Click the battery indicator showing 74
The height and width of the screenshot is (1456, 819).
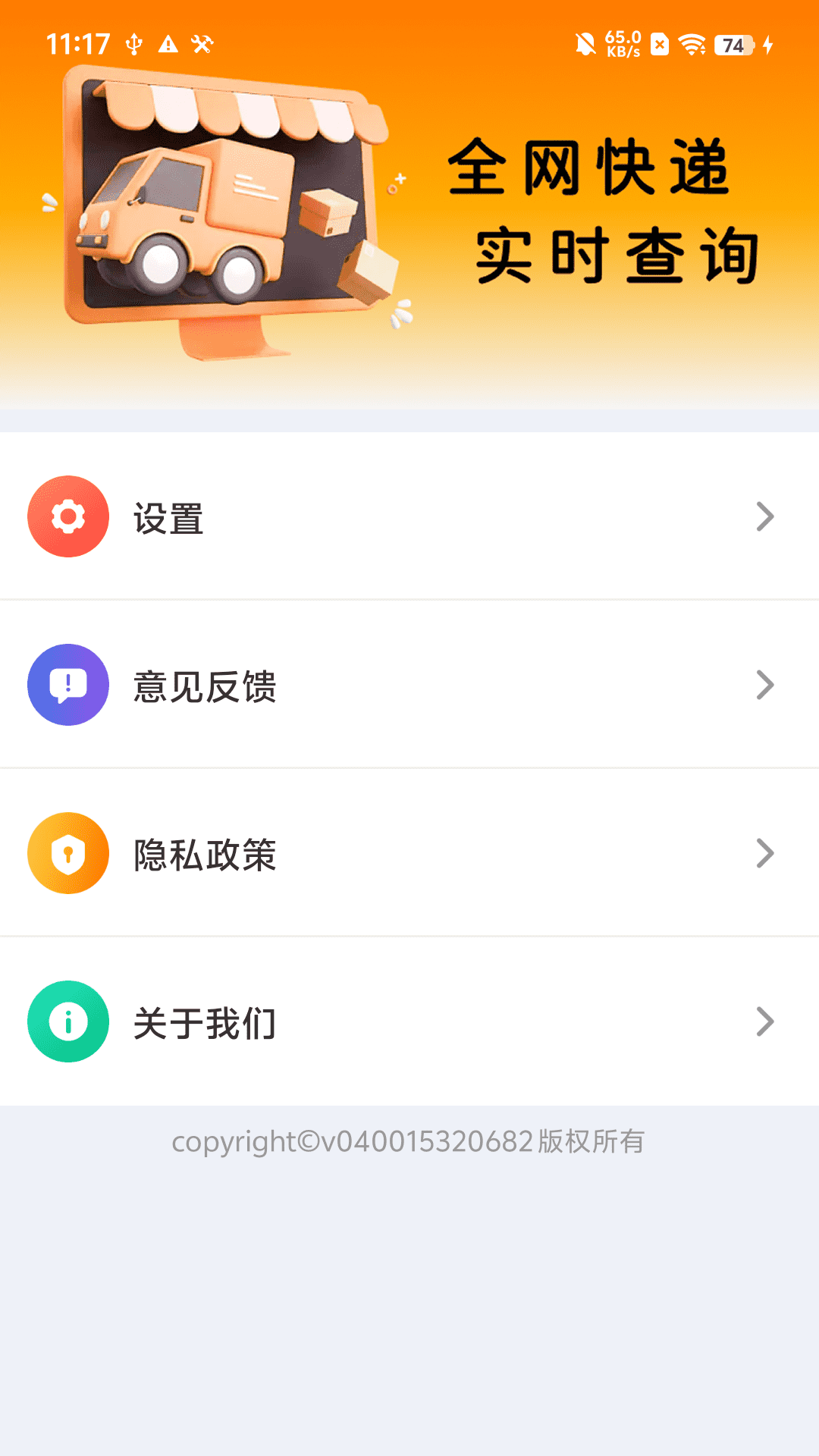[x=730, y=45]
